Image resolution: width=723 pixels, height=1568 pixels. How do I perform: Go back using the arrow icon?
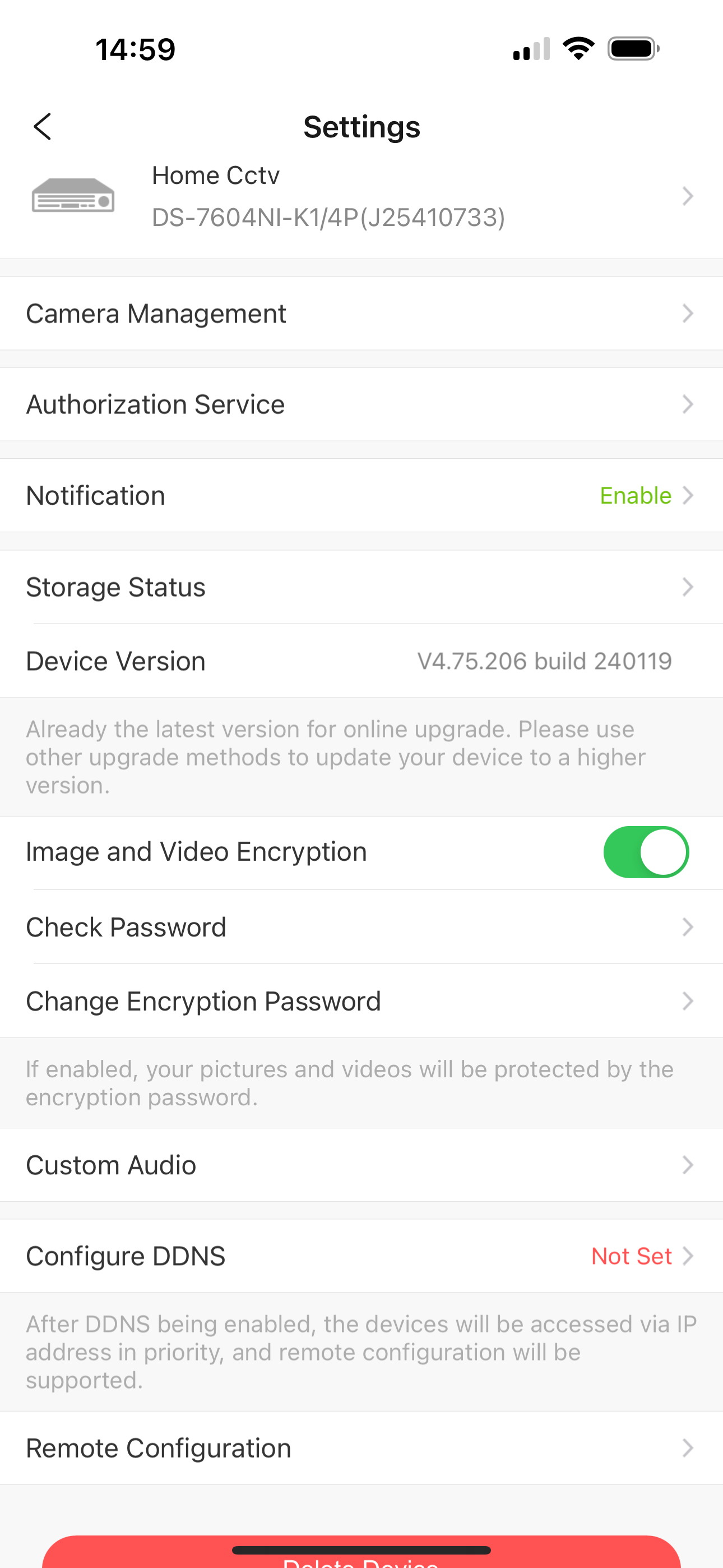tap(42, 127)
